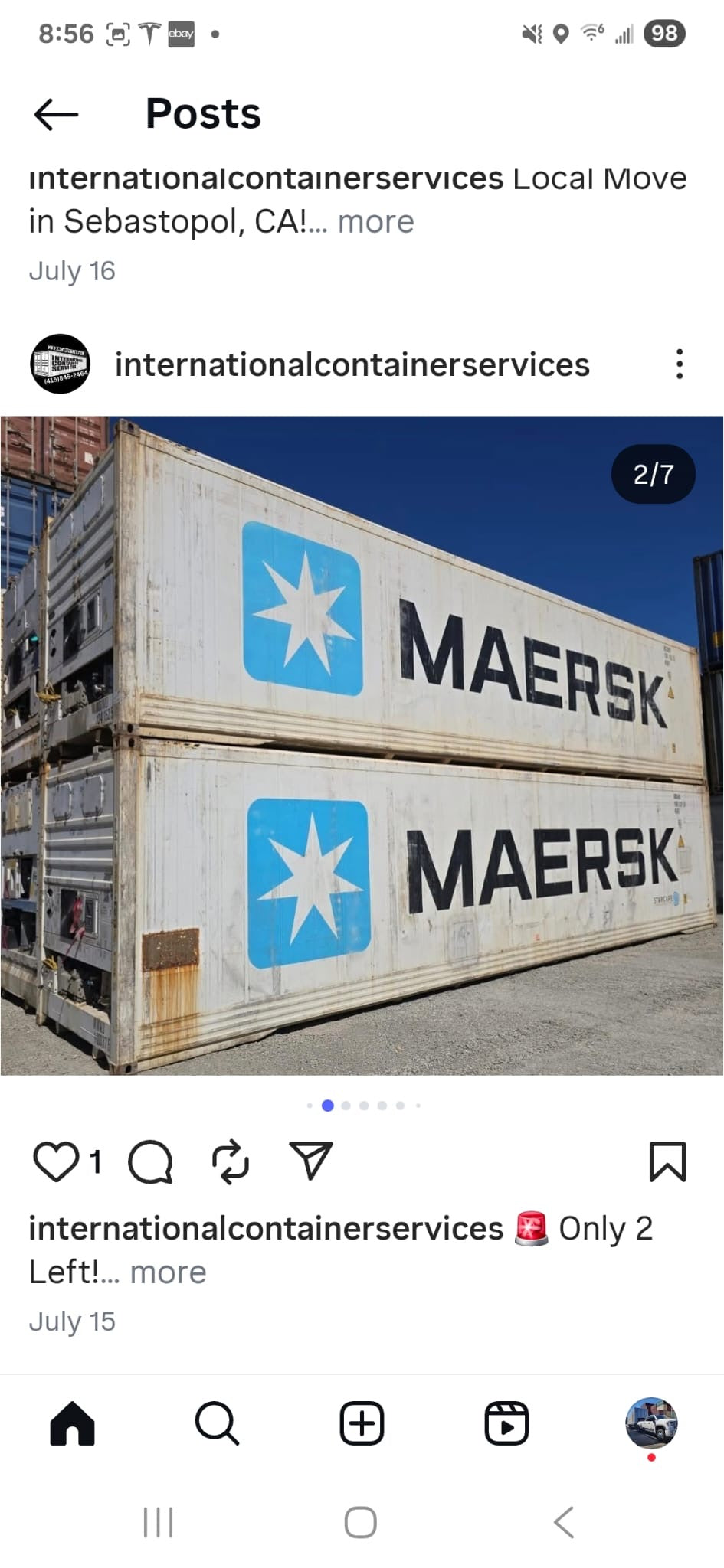Go back from the Posts screen
Screen dimensions: 724x1568
coord(56,115)
